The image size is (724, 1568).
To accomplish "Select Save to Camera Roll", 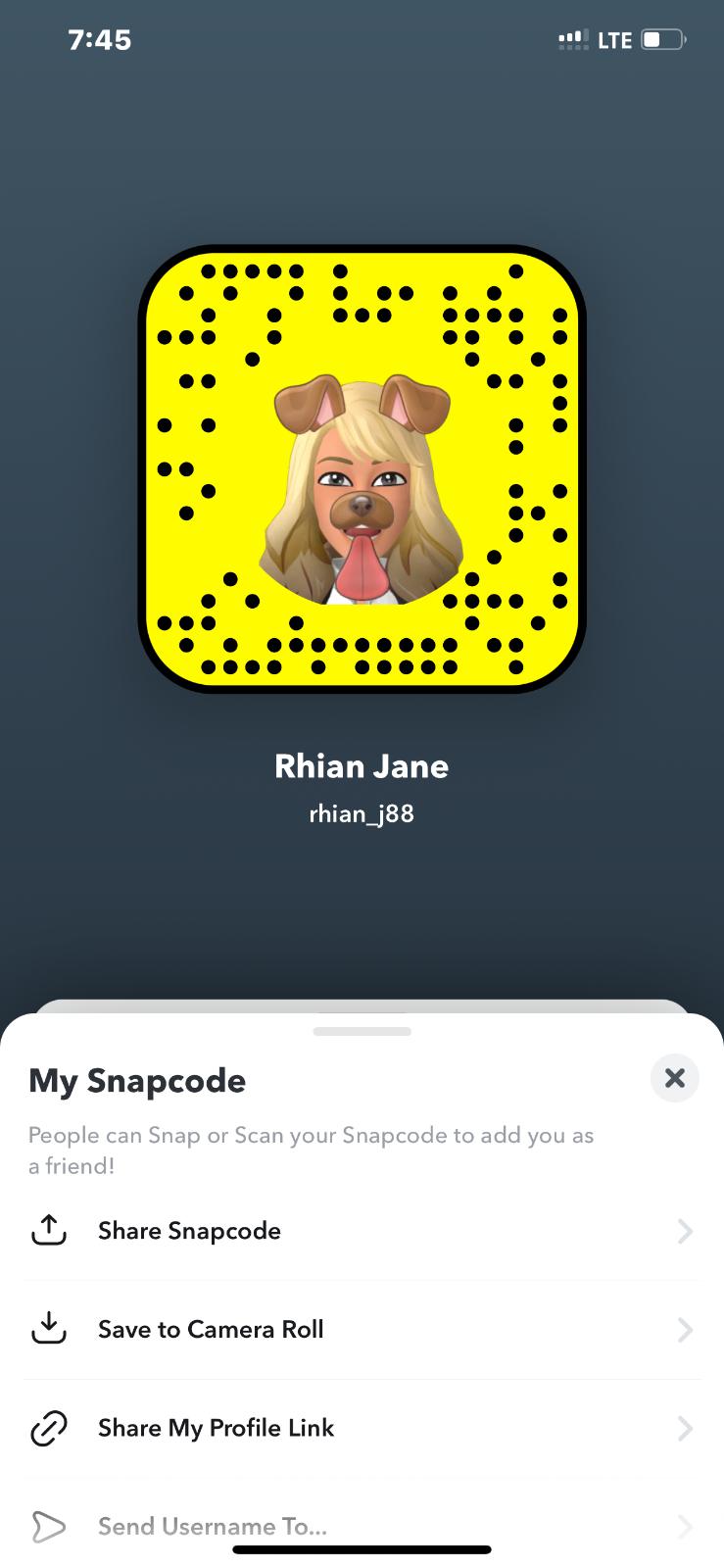I will coord(210,1330).
